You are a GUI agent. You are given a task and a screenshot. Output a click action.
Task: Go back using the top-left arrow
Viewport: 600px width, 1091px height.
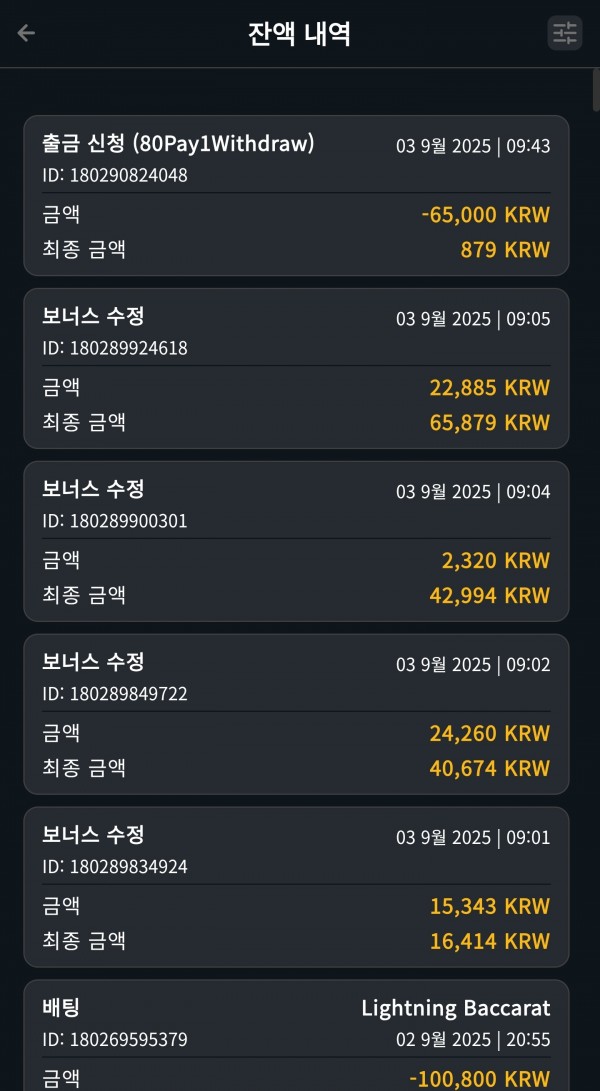tap(26, 33)
